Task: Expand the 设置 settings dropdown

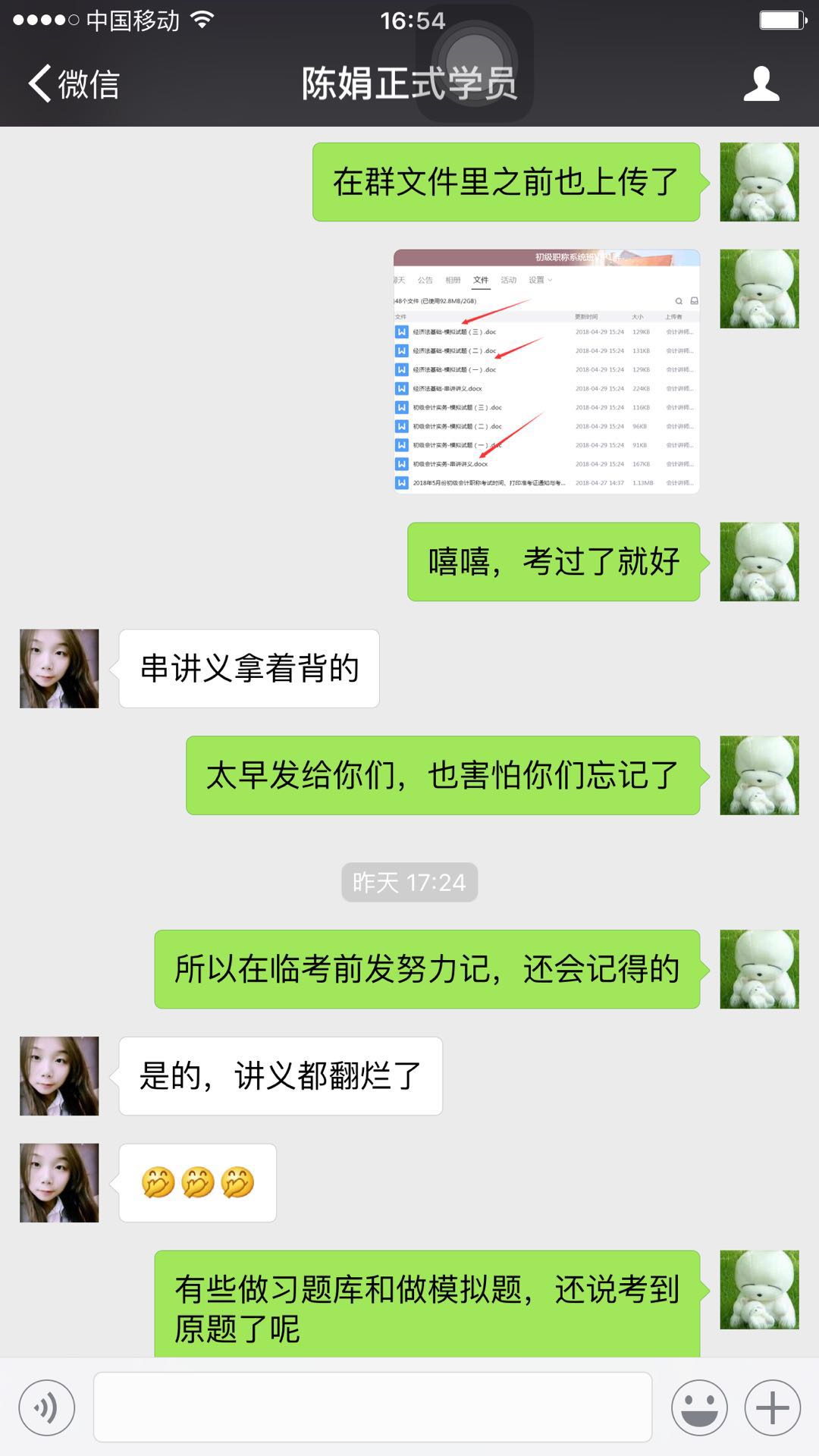Action: tap(540, 281)
